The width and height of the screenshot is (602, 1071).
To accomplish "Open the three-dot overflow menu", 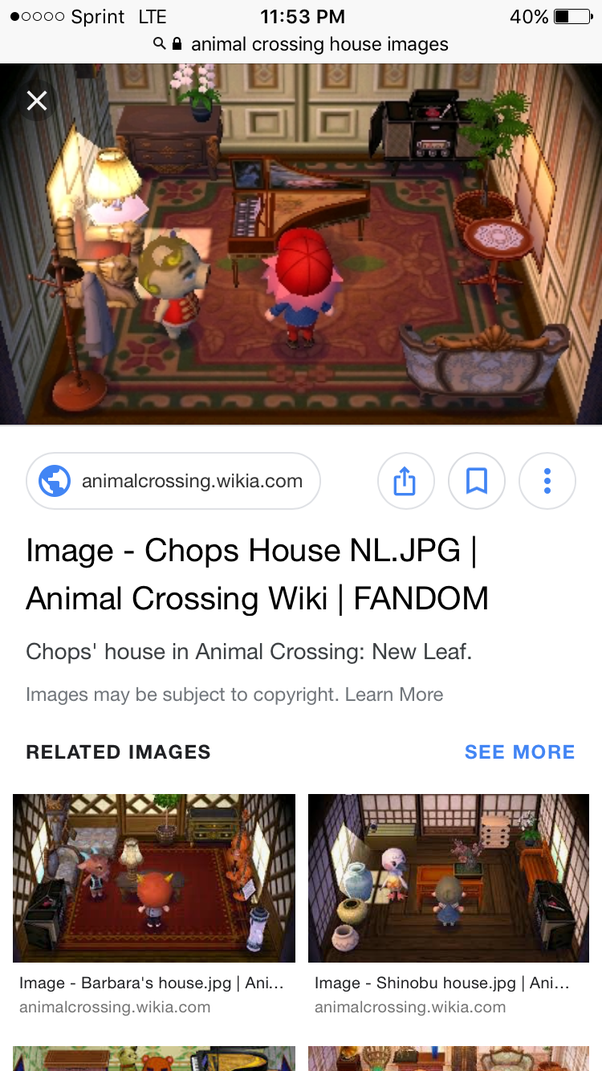I will [547, 482].
